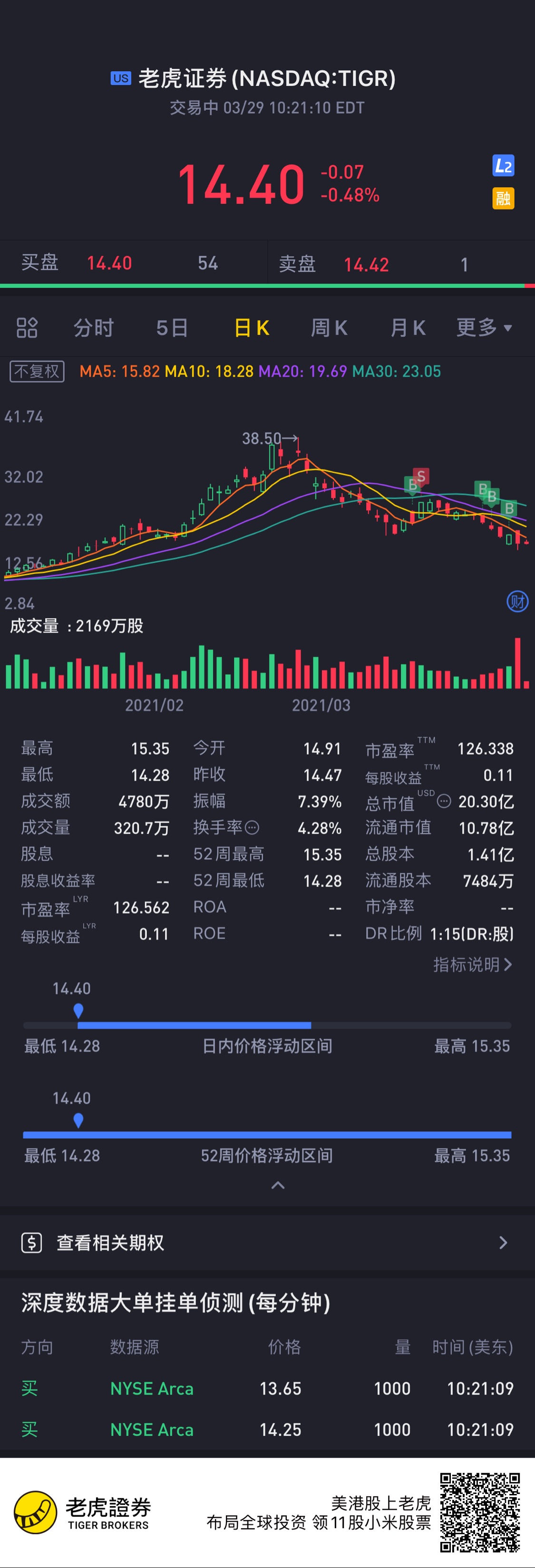Switch to the 分时 chart tab
Viewport: 535px width, 1568px height.
click(x=93, y=328)
